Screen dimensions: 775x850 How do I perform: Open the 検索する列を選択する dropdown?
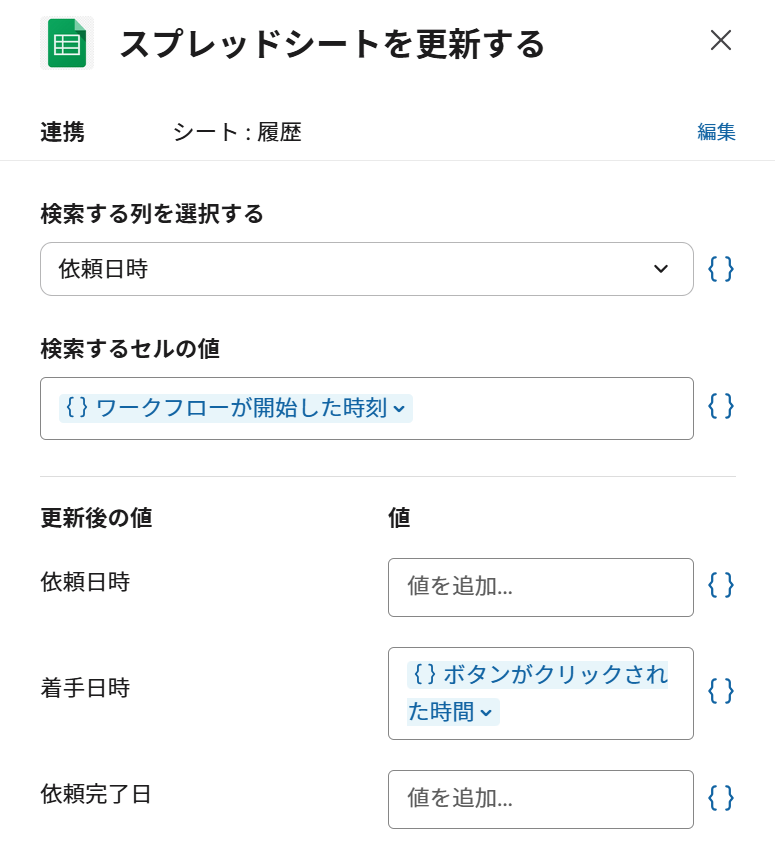tap(366, 269)
